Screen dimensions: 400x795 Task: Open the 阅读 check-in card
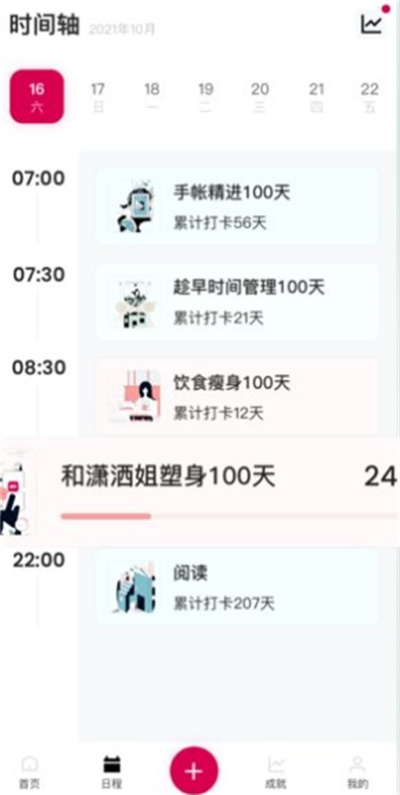237,587
